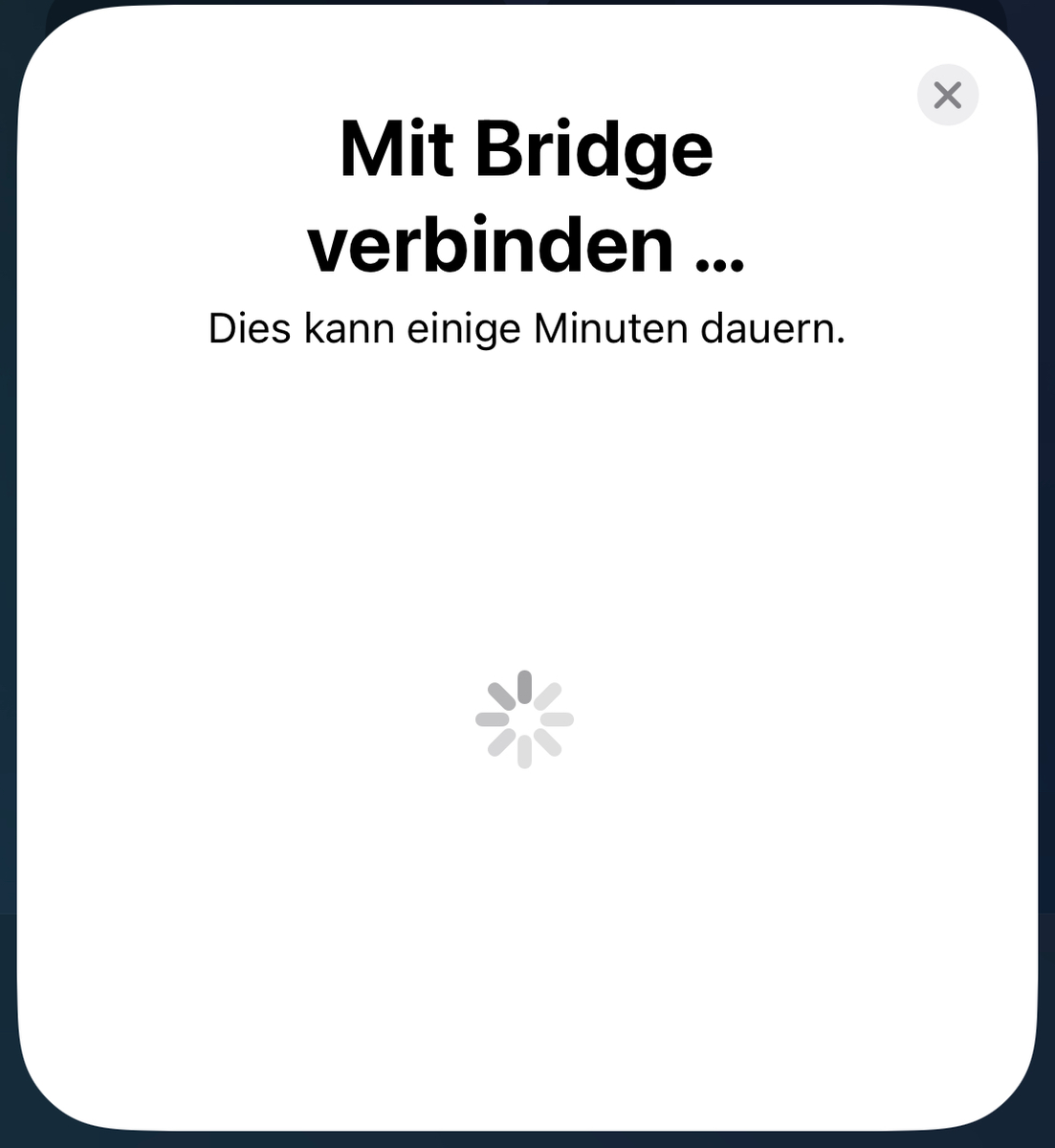1055x1148 pixels.
Task: Close the Mit Bridge verbinden dialog
Action: pos(947,96)
